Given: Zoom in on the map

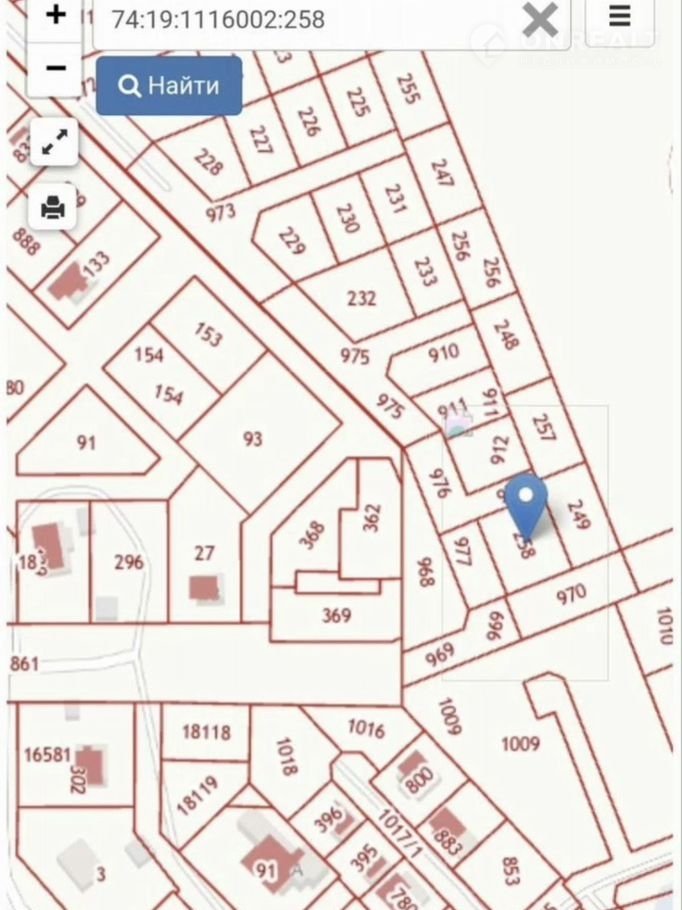Looking at the screenshot, I should 55,17.
